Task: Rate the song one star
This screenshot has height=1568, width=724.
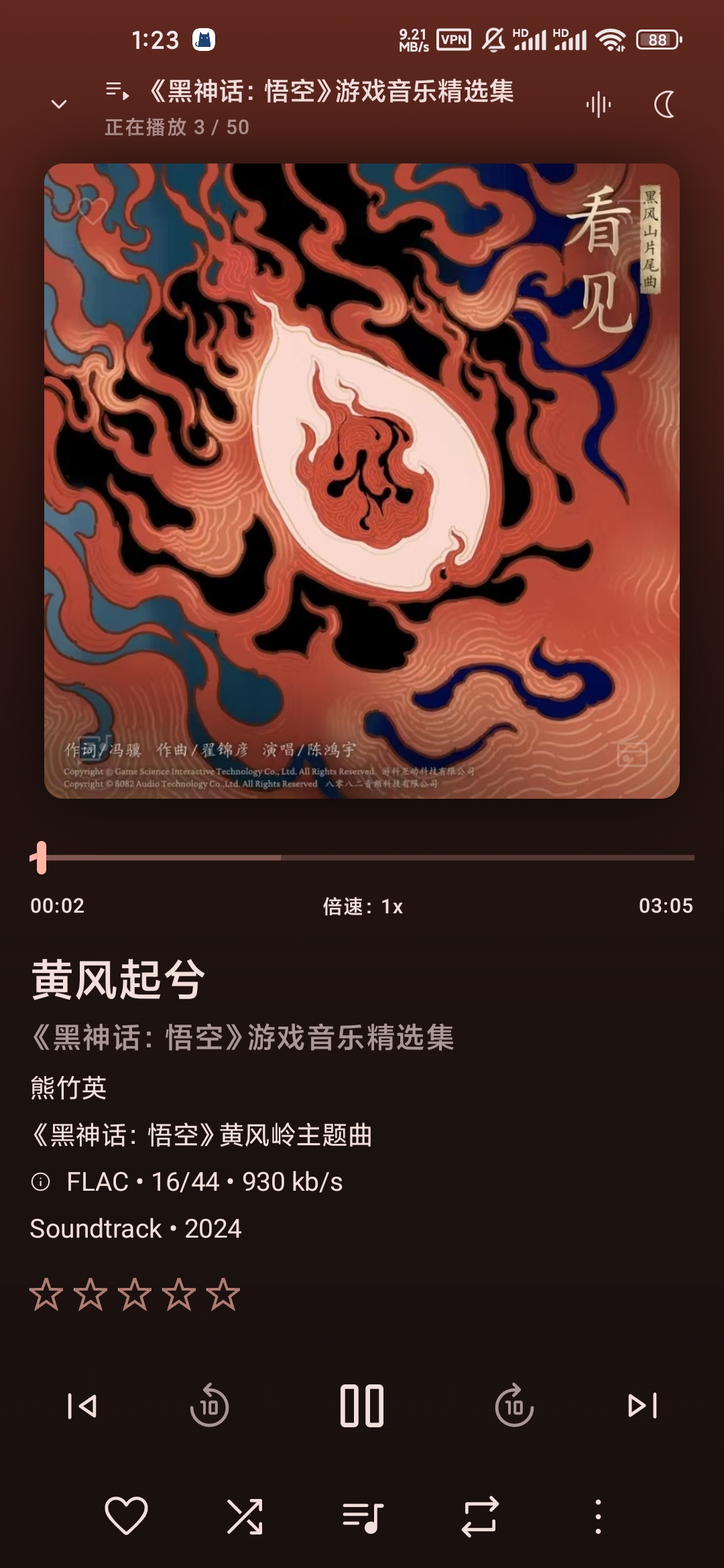Action: tap(46, 1295)
